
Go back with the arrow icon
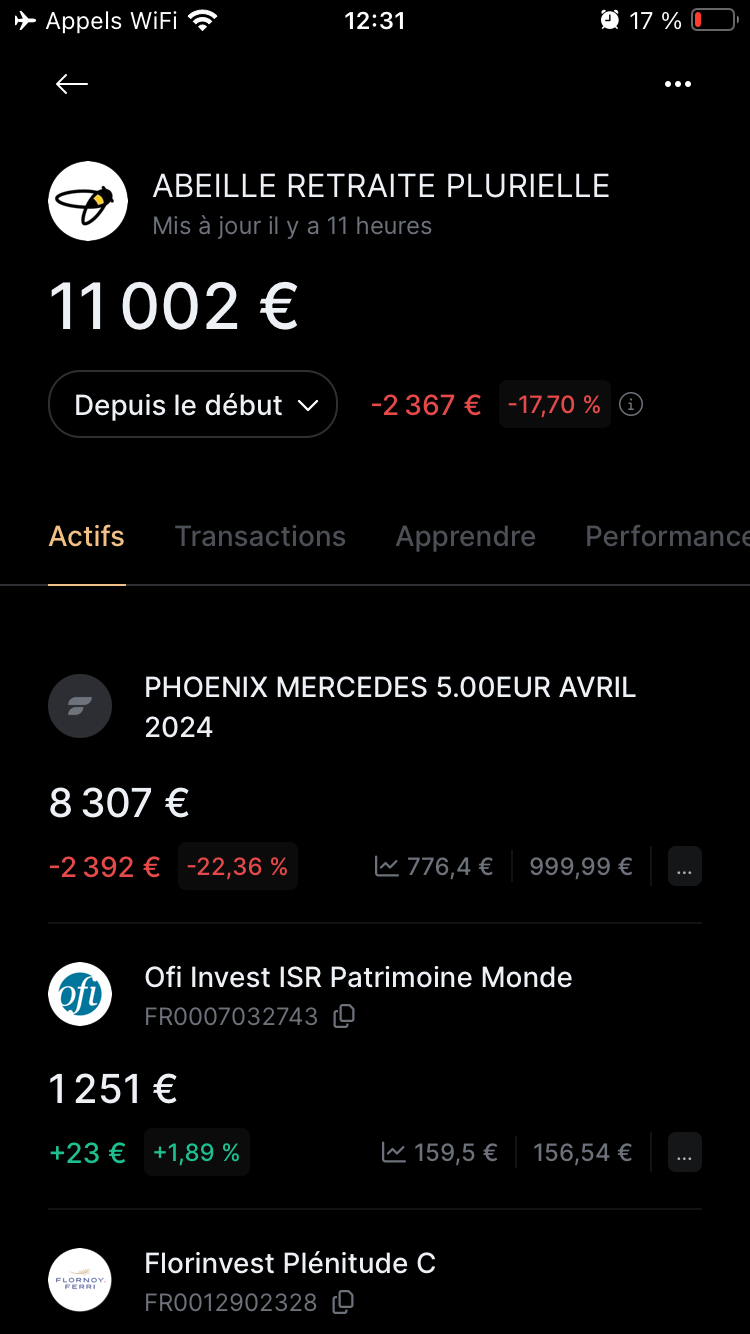pyautogui.click(x=72, y=84)
